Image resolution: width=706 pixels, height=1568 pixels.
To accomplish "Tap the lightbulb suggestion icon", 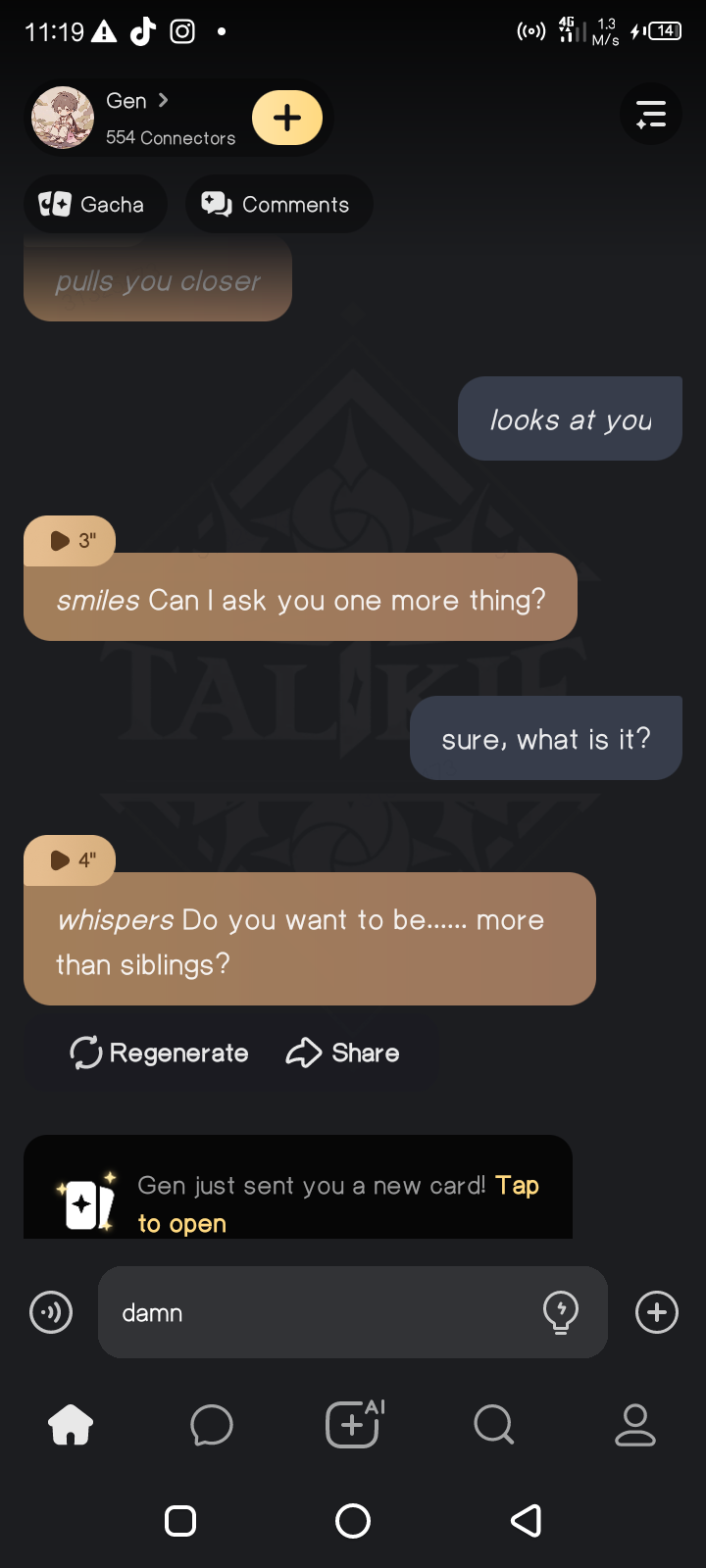I will pyautogui.click(x=561, y=1312).
